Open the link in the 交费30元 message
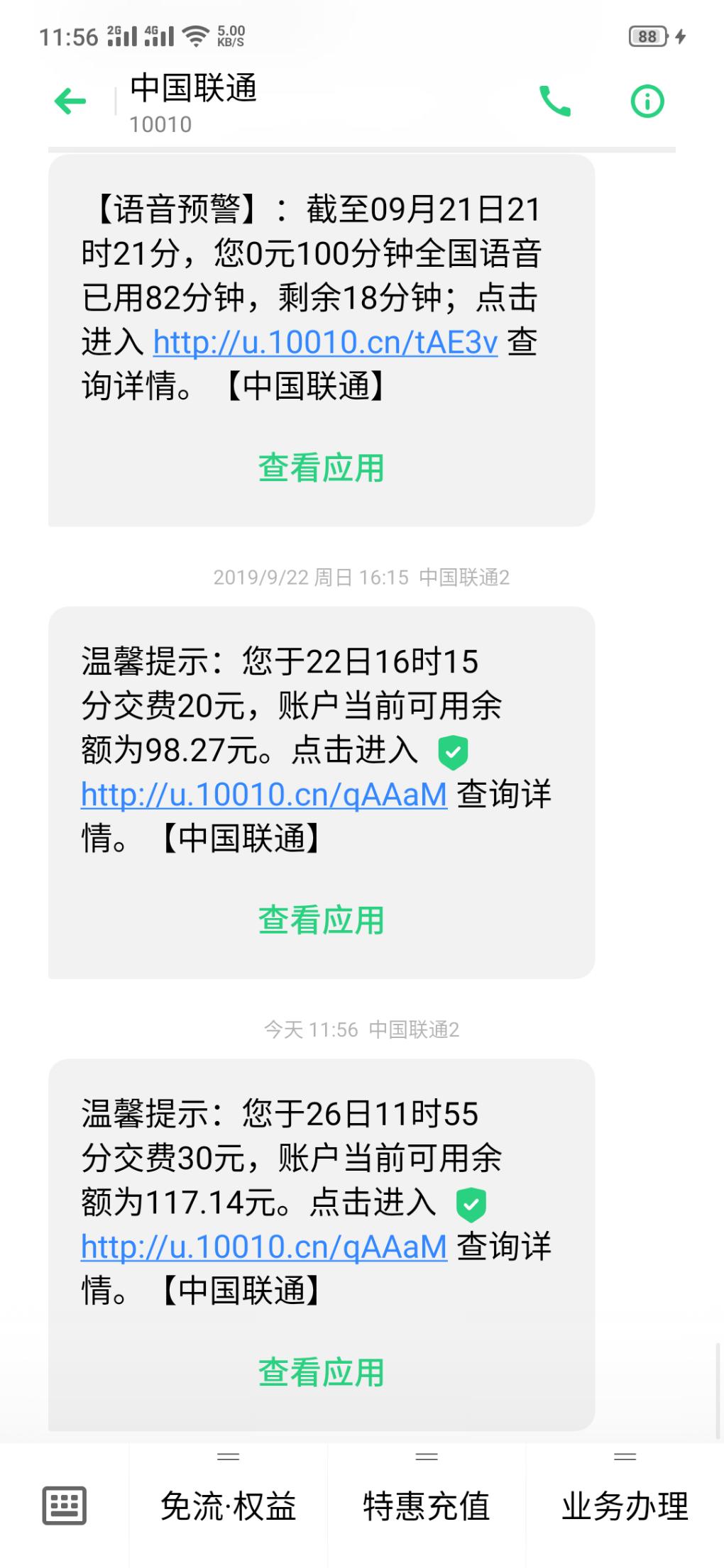Image resolution: width=724 pixels, height=1568 pixels. (264, 1247)
